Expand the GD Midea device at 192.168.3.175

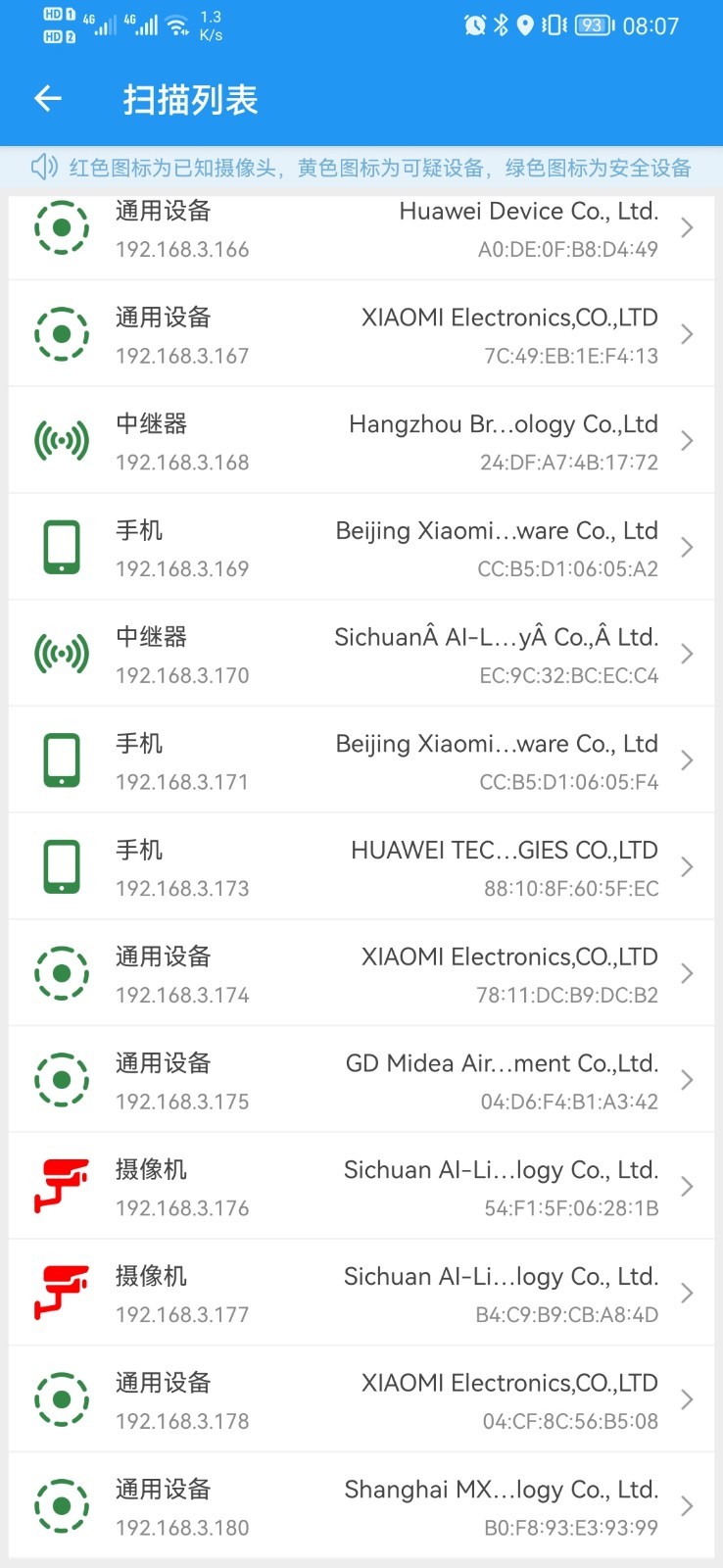pyautogui.click(x=686, y=1079)
